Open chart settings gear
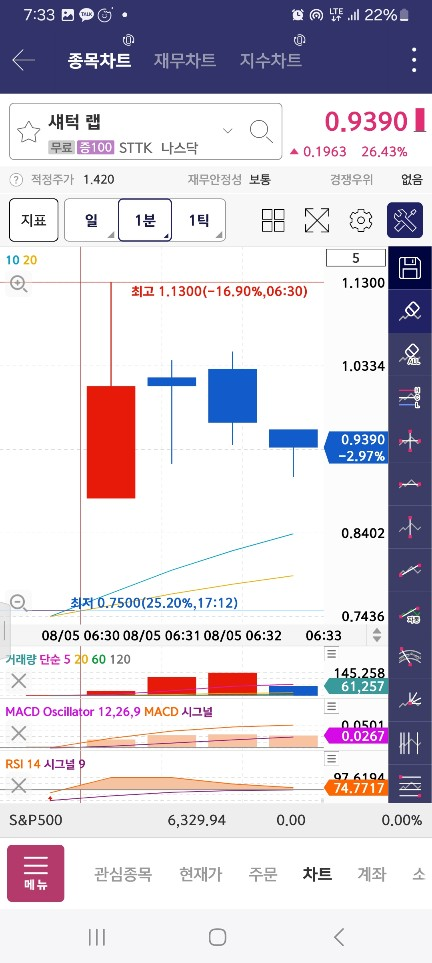The width and height of the screenshot is (432, 963). (361, 220)
